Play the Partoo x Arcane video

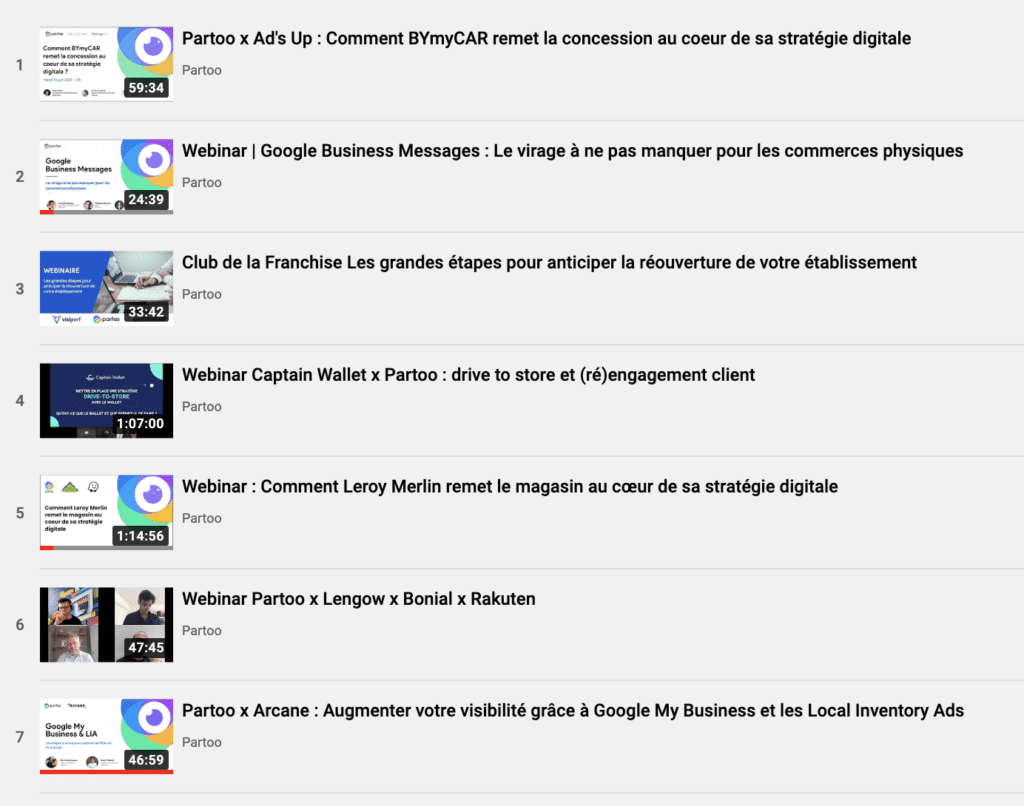[572, 711]
